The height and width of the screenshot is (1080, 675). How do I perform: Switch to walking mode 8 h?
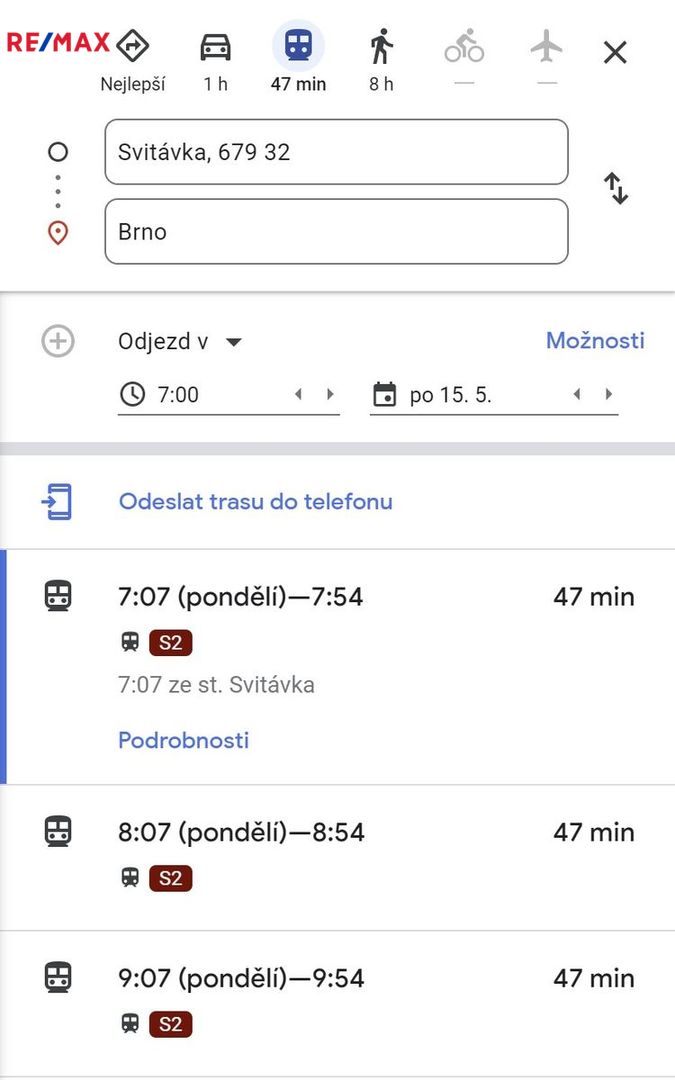tap(381, 61)
